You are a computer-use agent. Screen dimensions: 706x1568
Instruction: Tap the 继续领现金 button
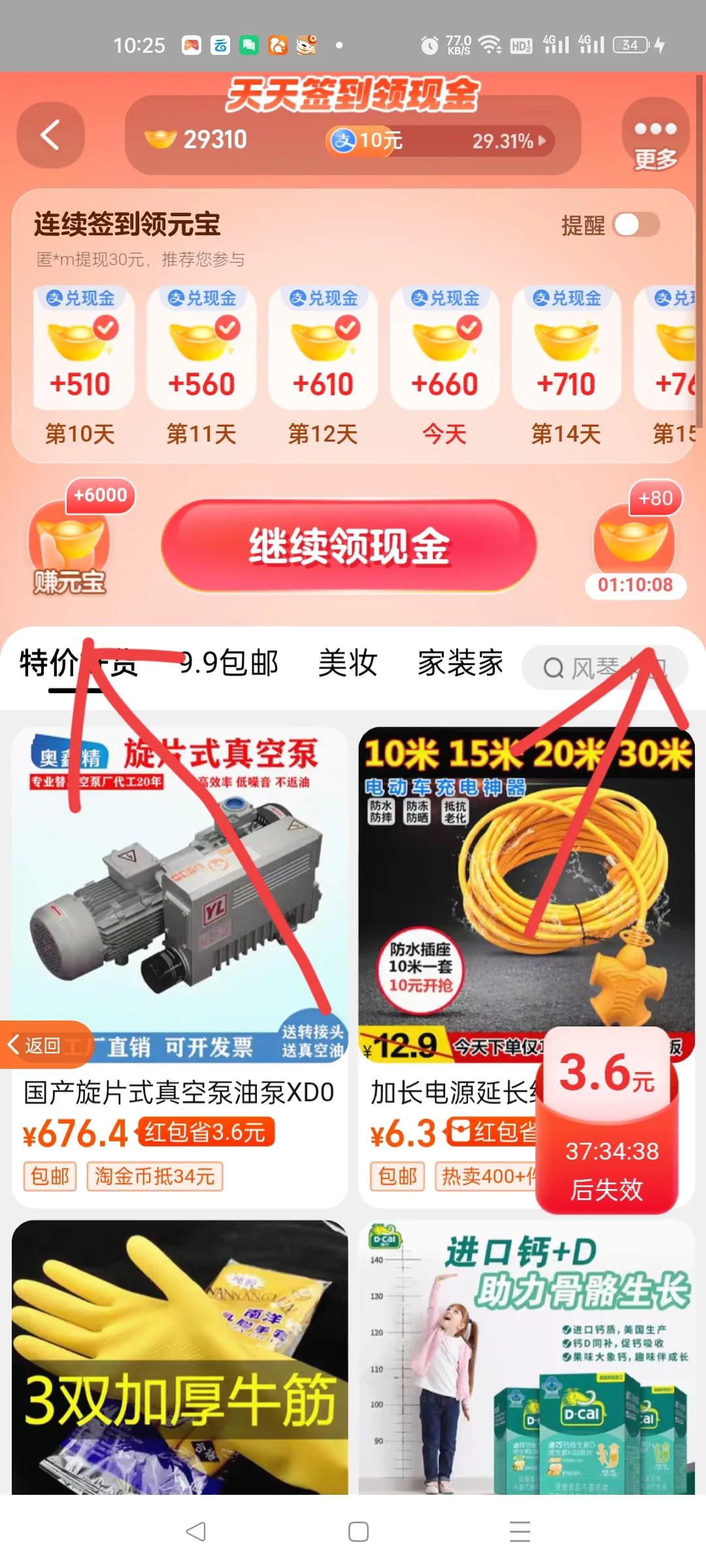pyautogui.click(x=349, y=546)
